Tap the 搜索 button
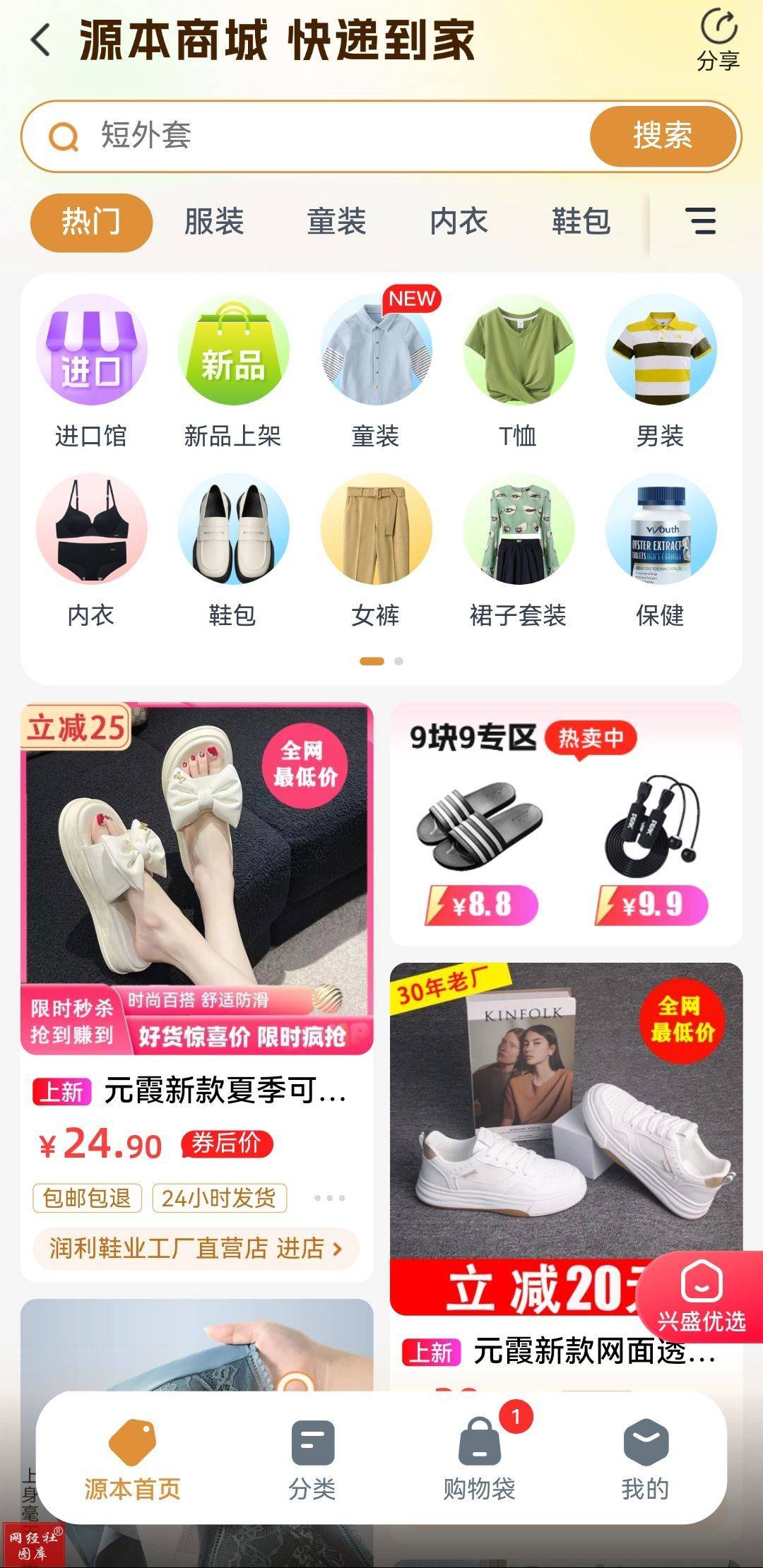The image size is (763, 1568). click(662, 136)
